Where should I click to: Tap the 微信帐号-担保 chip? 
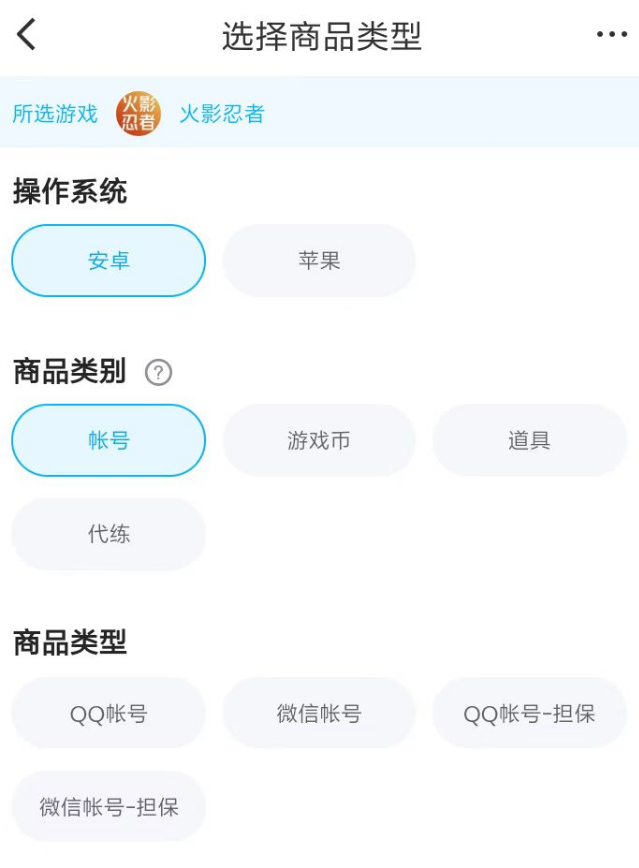pyautogui.click(x=108, y=807)
